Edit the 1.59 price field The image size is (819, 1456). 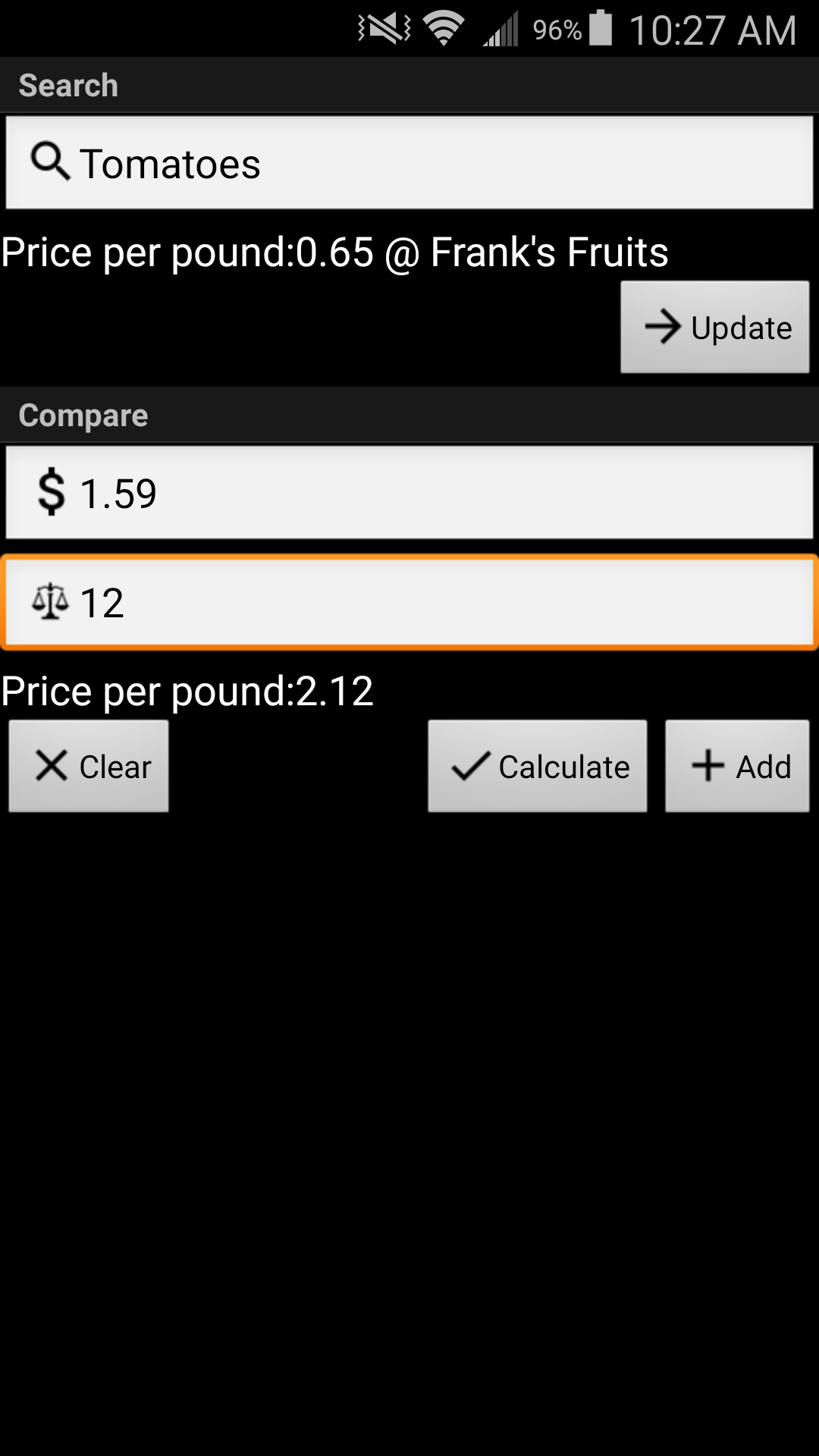[409, 492]
